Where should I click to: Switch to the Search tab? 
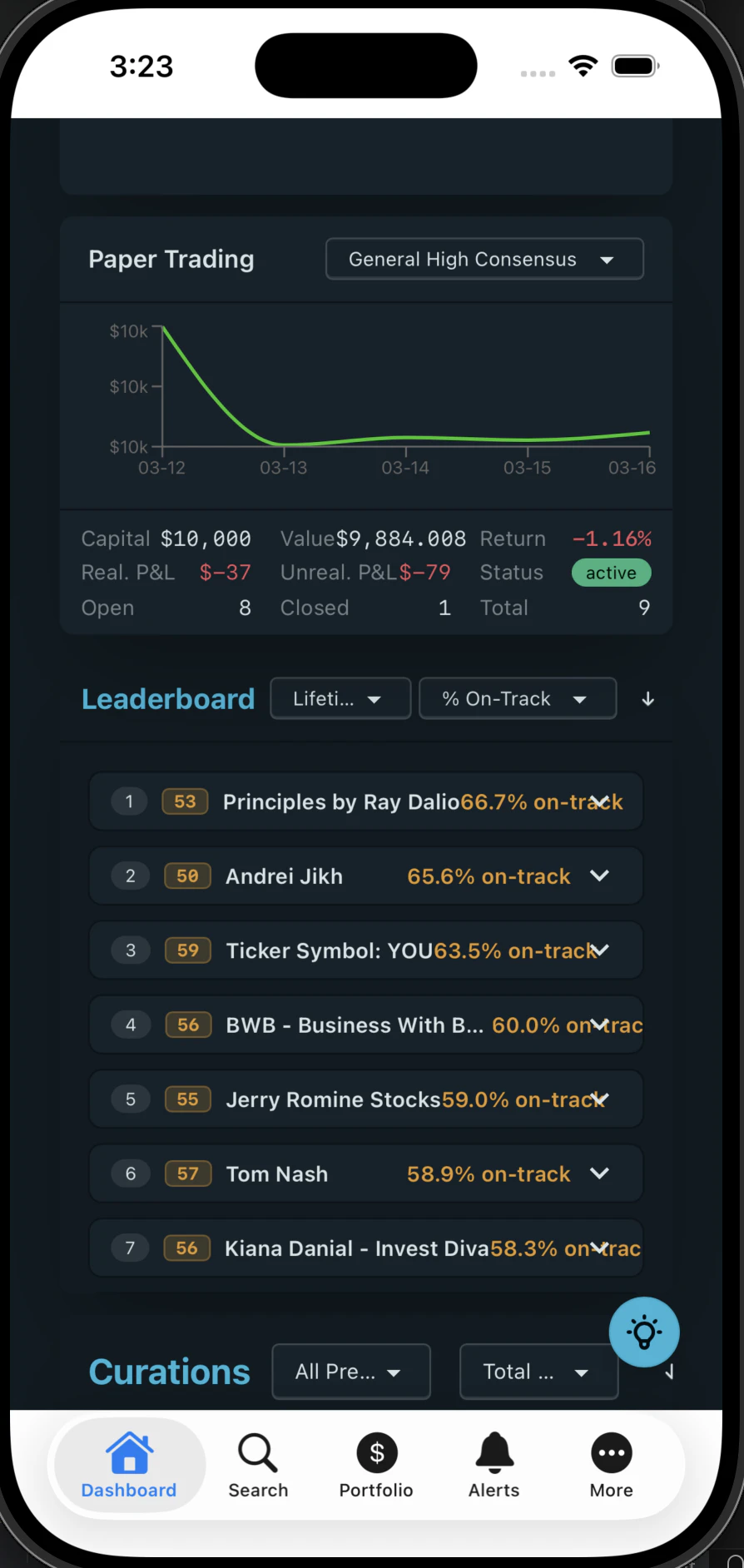tap(258, 1466)
